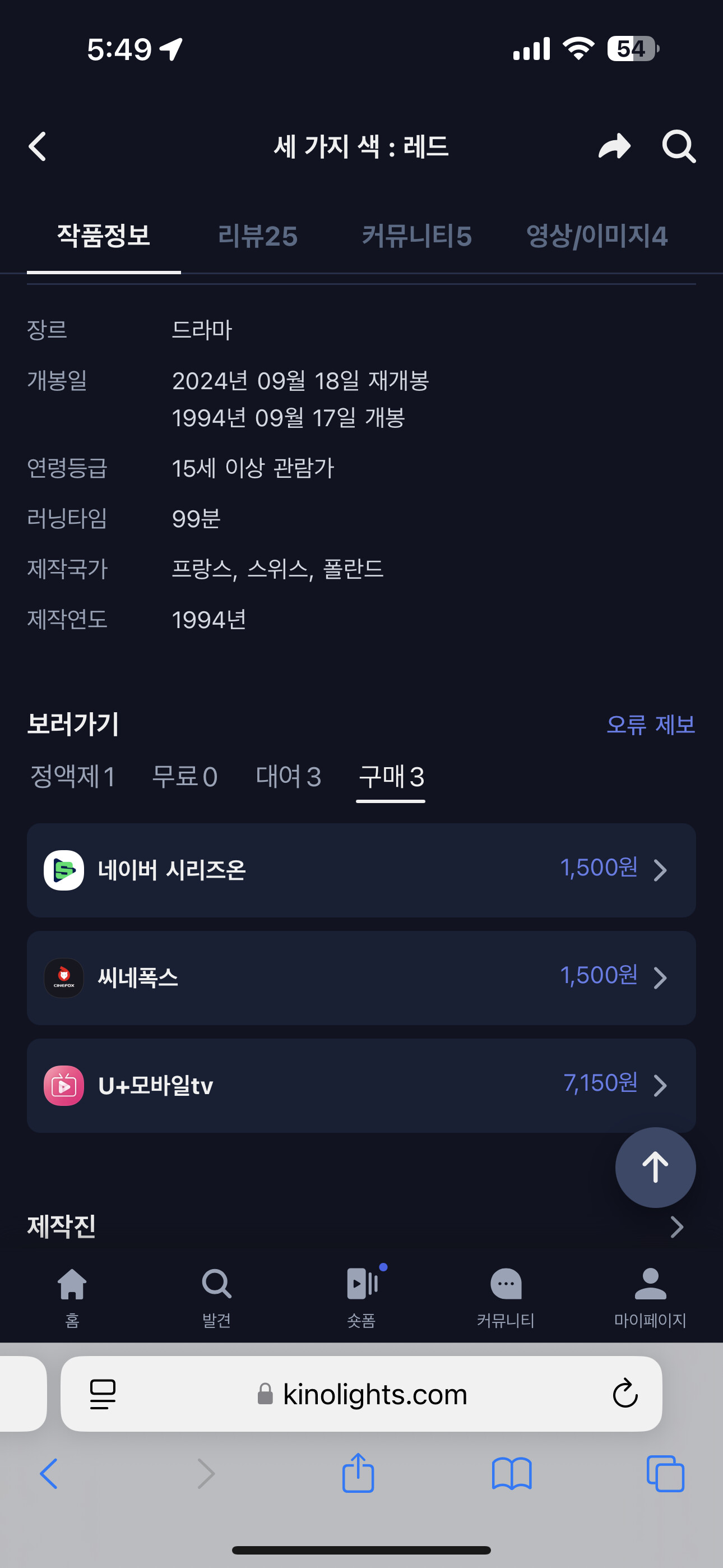
Task: Select the 무료 0 viewing option
Action: (184, 777)
